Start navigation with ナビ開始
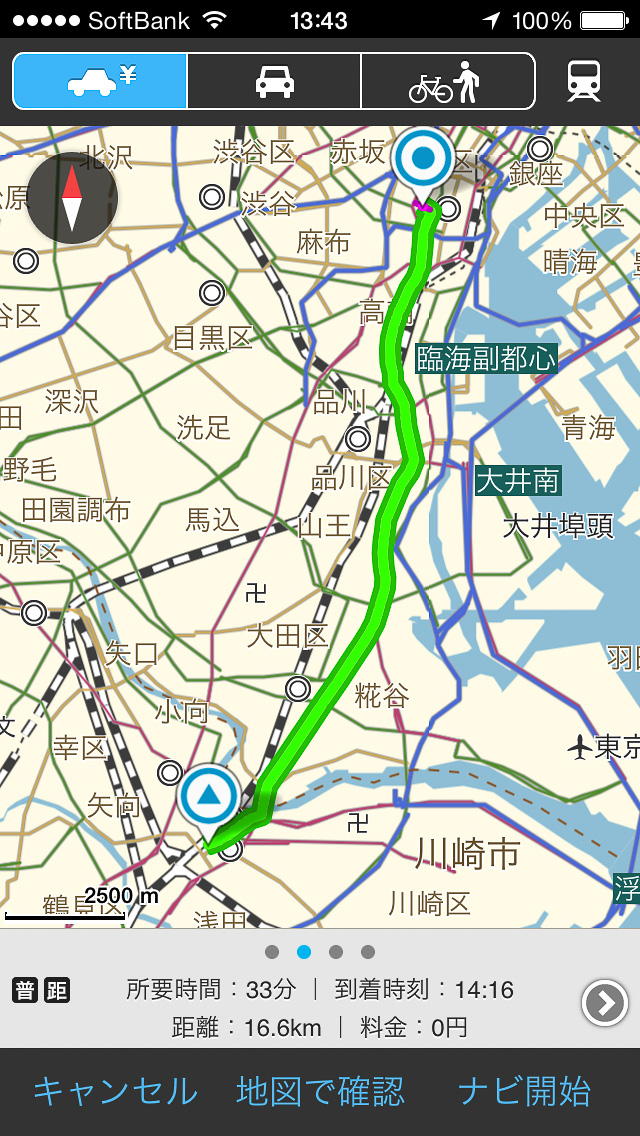Screen dimensions: 640x1136 [524, 1091]
